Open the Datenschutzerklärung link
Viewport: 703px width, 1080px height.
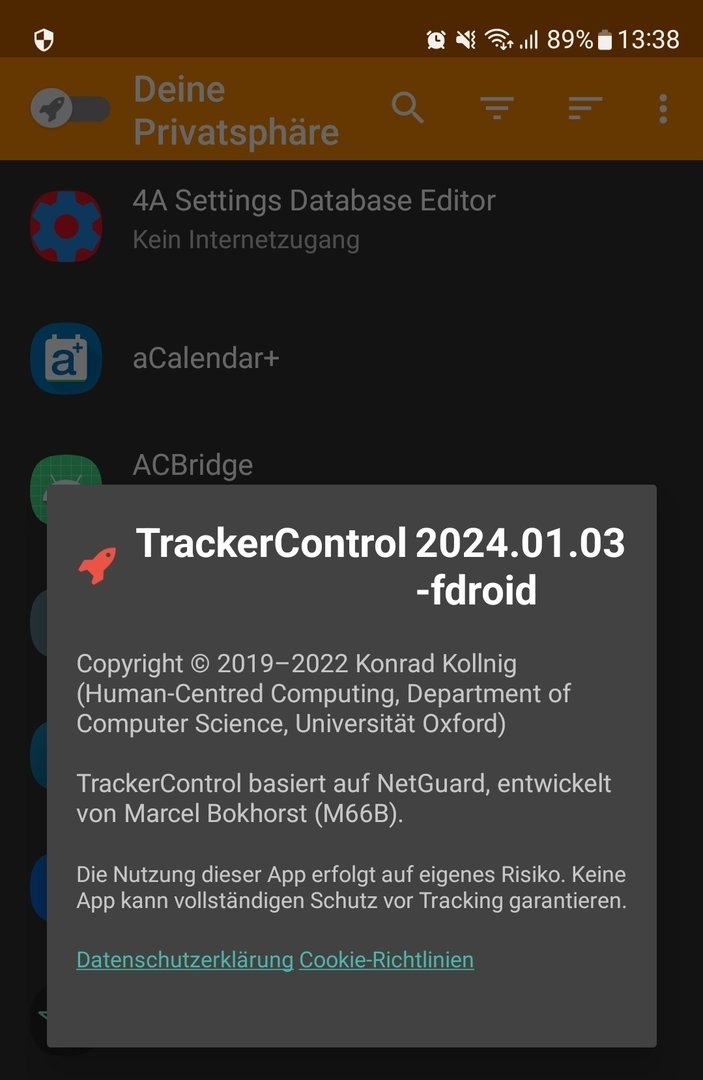[184, 960]
